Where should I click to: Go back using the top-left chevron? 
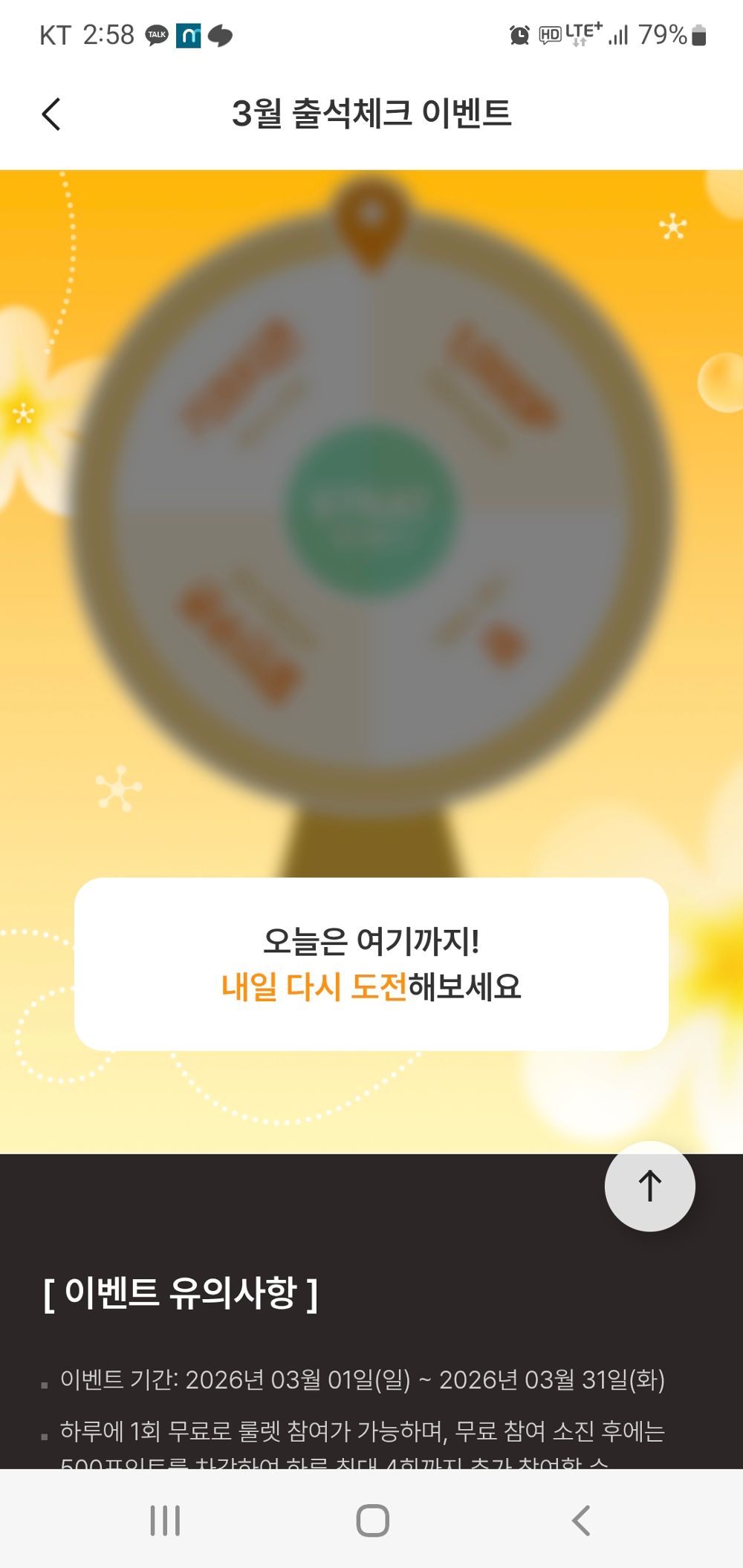tap(49, 115)
